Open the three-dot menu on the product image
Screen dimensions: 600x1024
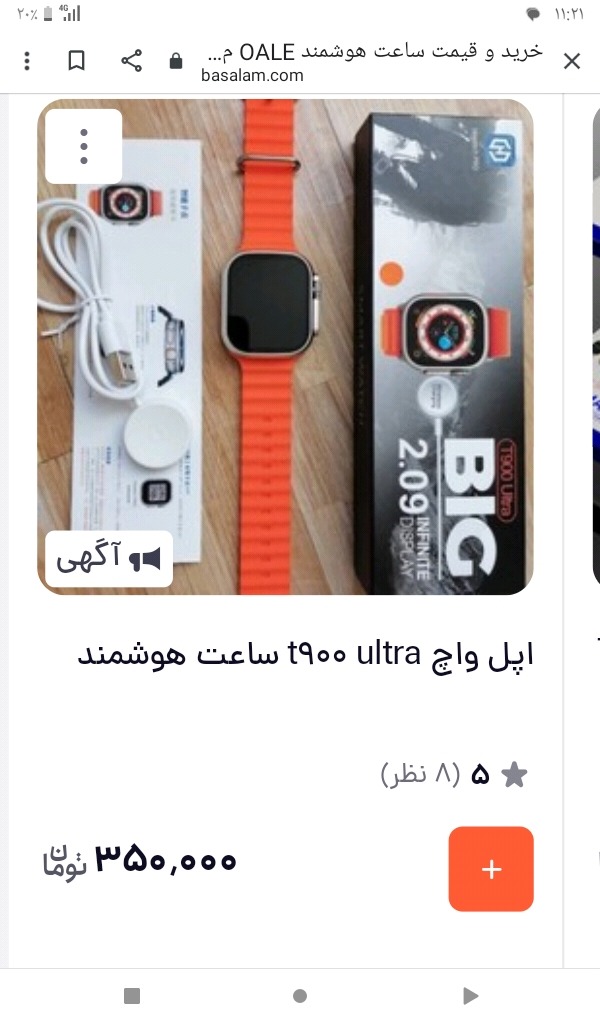click(84, 146)
